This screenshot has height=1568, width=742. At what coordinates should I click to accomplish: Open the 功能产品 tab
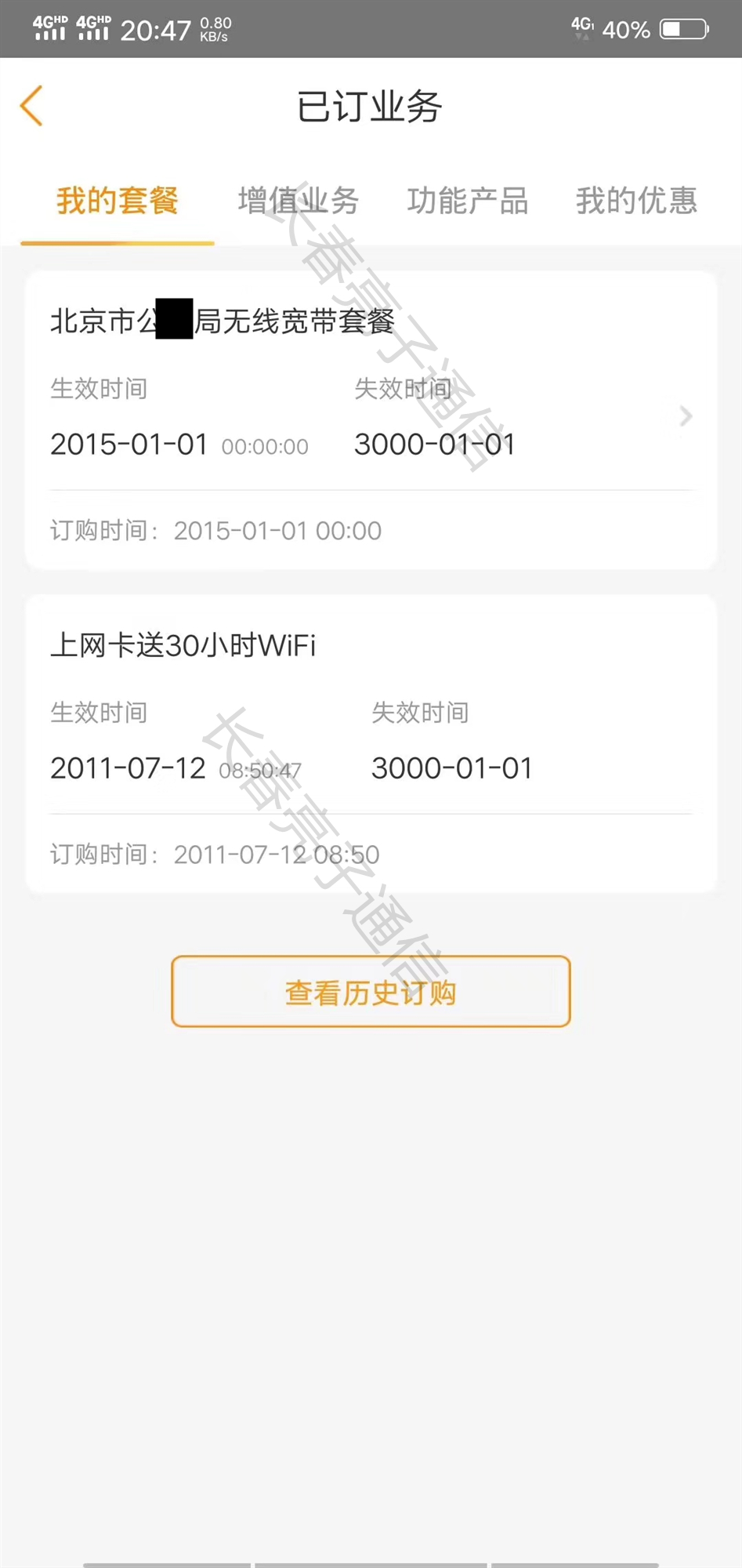(467, 201)
